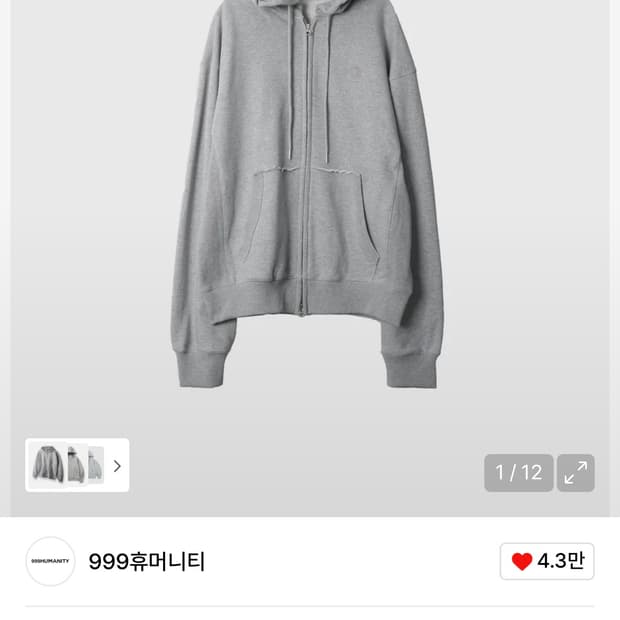The width and height of the screenshot is (620, 620).
Task: Expand the product image to fullscreen
Action: (x=575, y=473)
